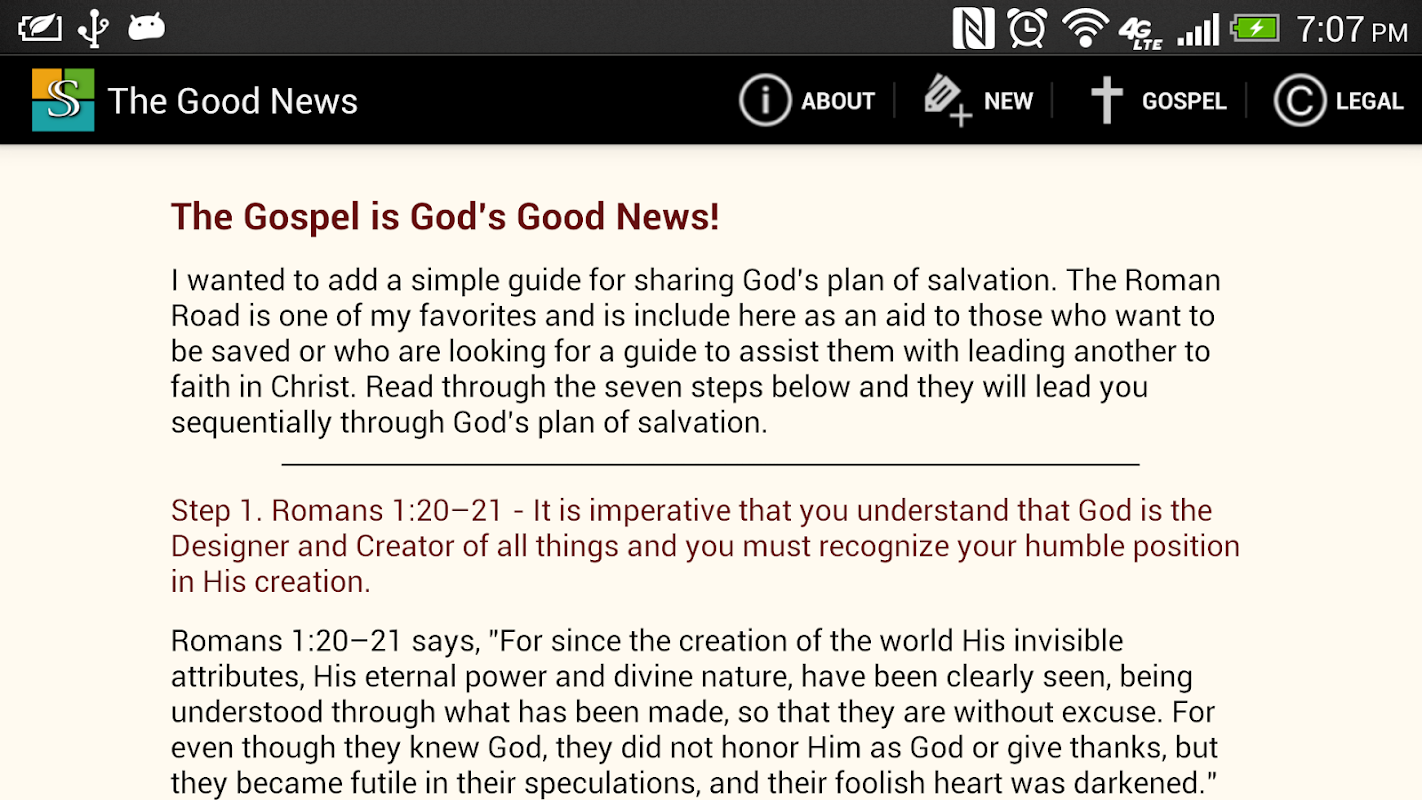
Task: Create a new note with NEW
Action: pos(977,101)
